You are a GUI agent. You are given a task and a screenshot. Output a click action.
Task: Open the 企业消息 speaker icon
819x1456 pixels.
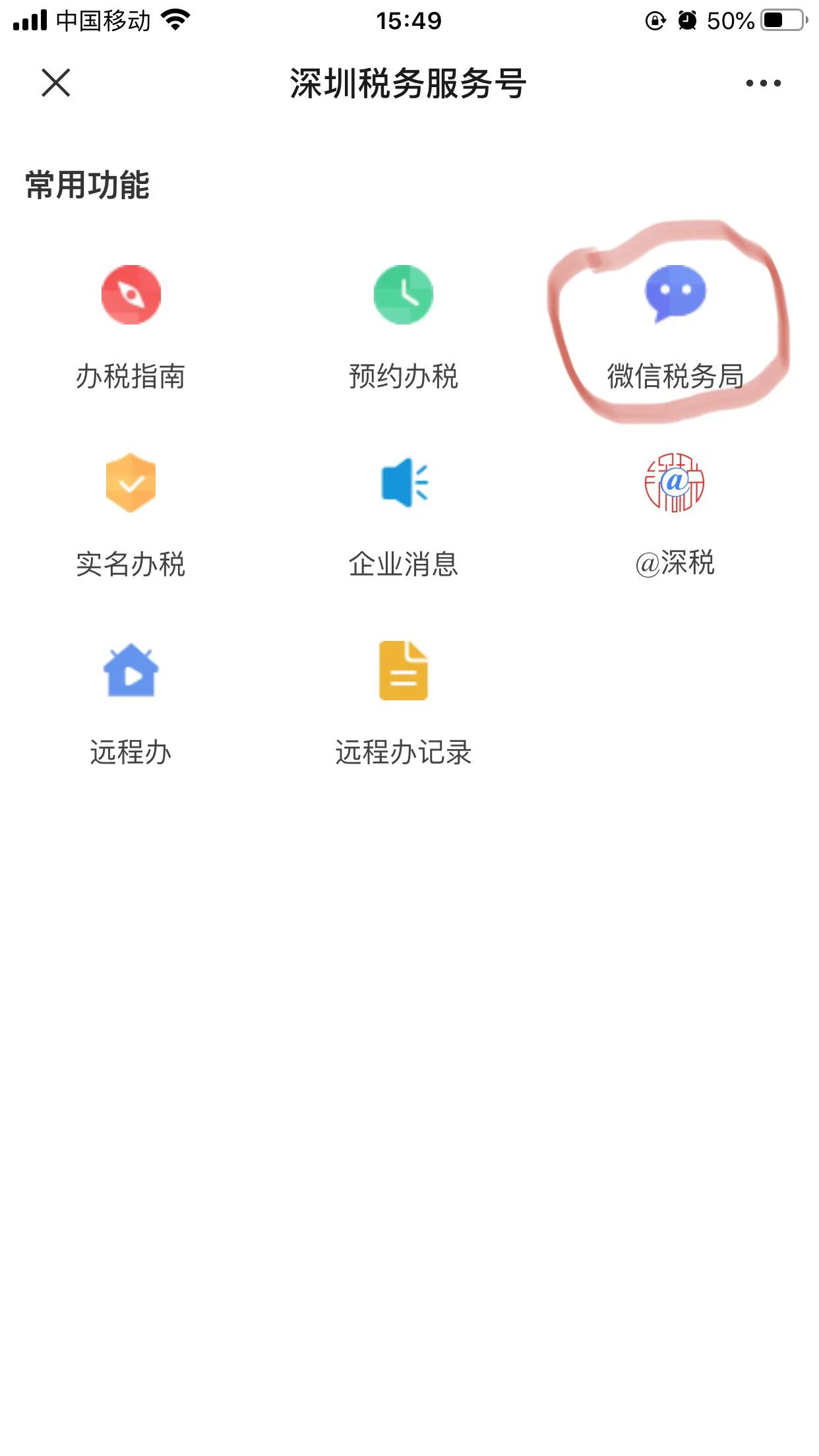[404, 483]
